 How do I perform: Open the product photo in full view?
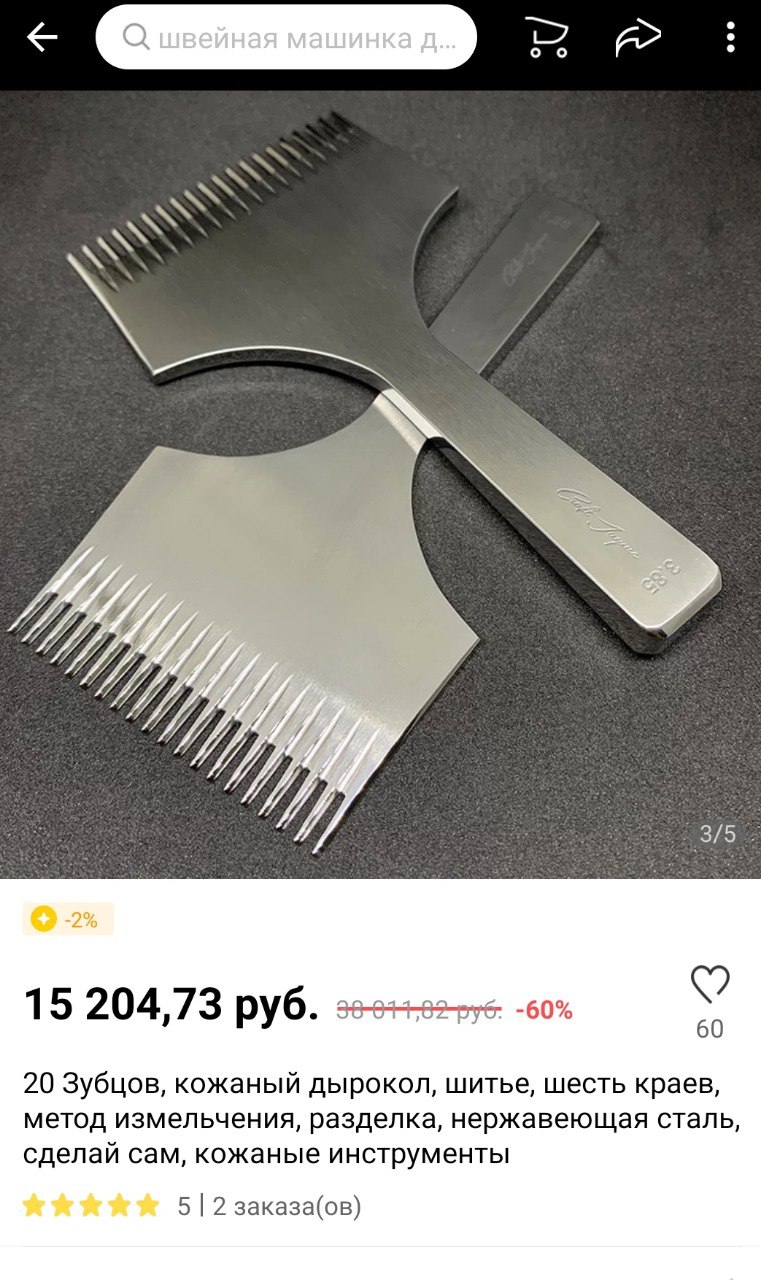(x=380, y=485)
